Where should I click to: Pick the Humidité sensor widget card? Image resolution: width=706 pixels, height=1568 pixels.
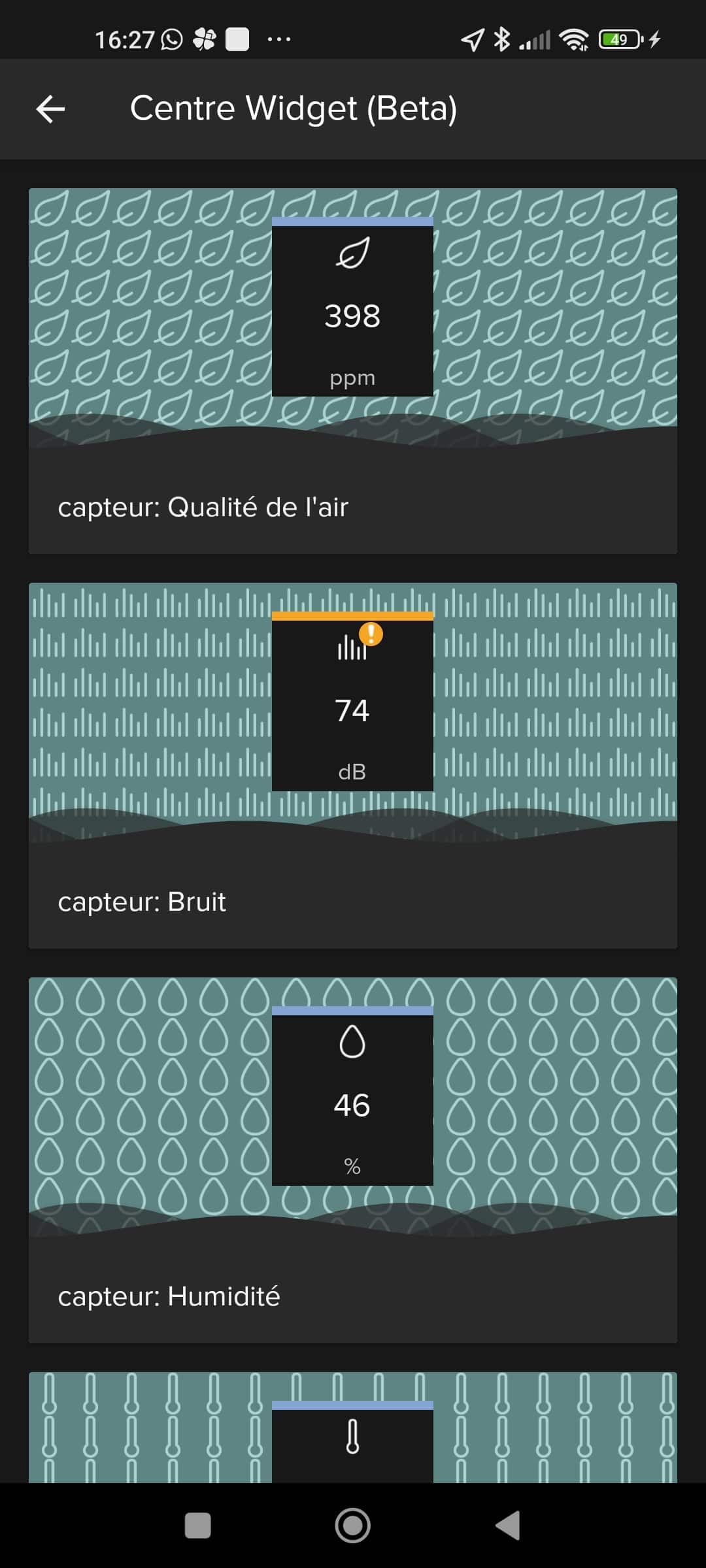pyautogui.click(x=353, y=1160)
